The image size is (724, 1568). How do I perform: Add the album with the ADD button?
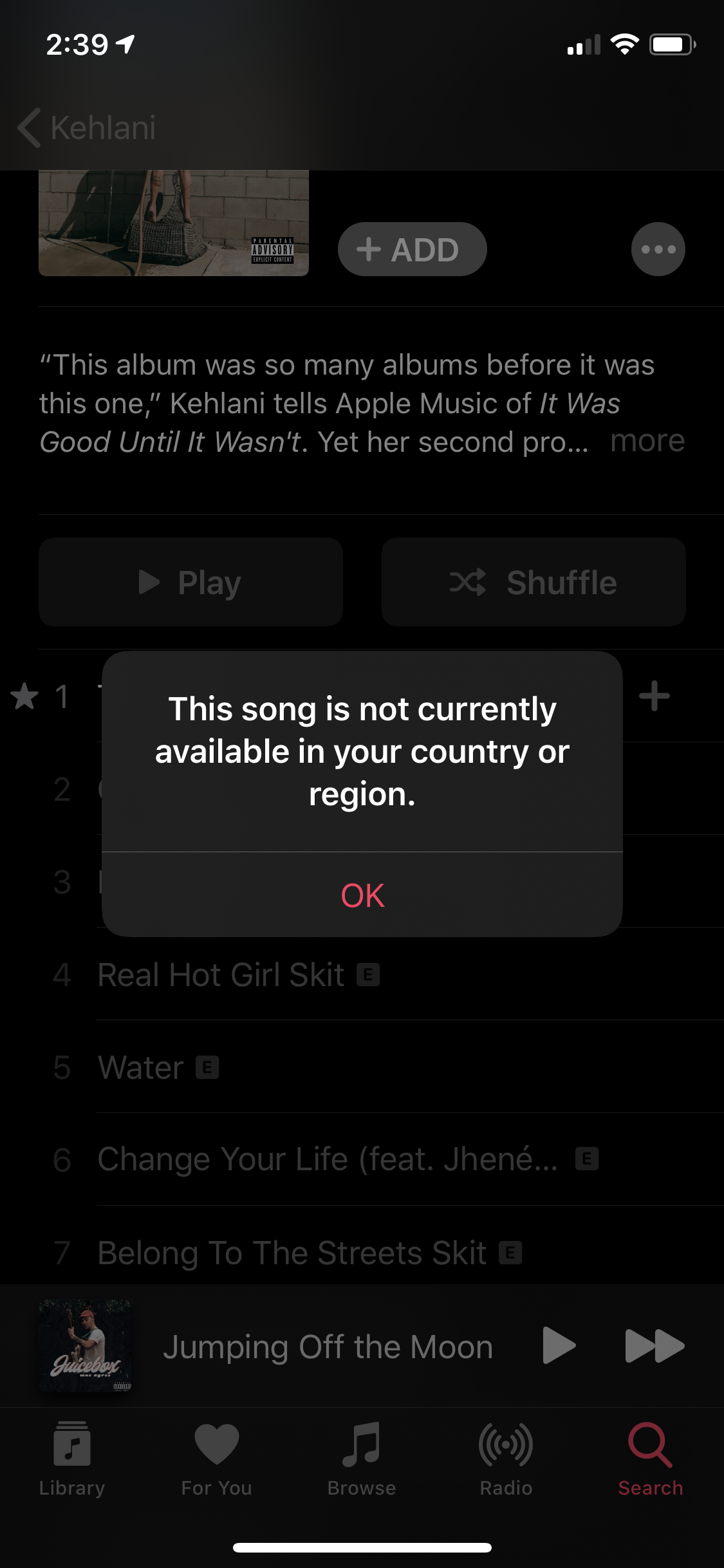[412, 250]
